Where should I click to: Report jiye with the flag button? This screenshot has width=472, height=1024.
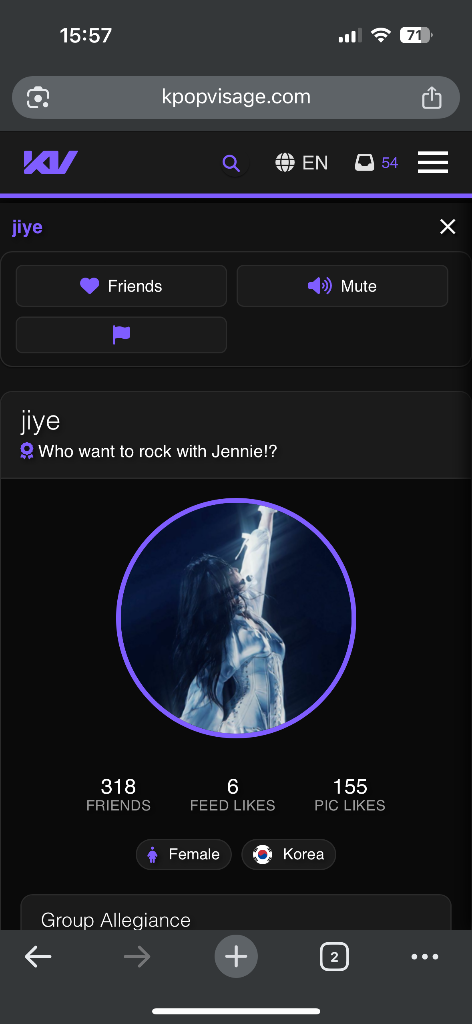121,335
